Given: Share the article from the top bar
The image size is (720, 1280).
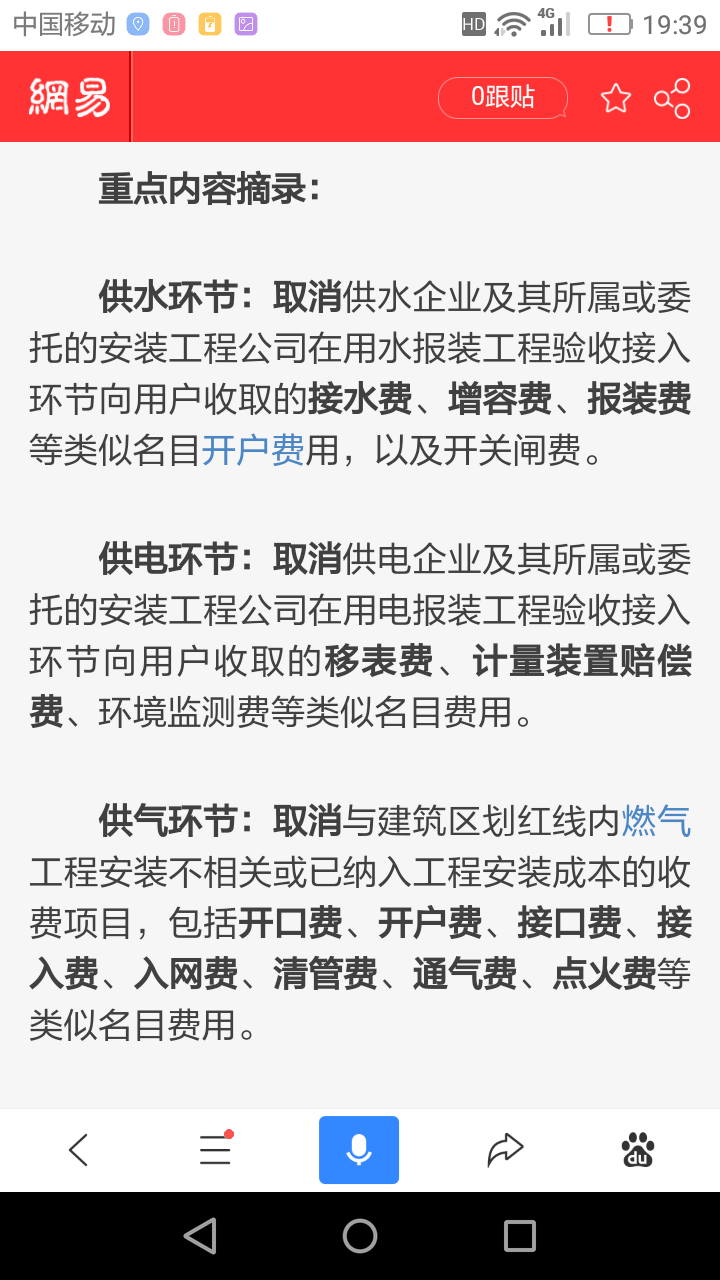Looking at the screenshot, I should pos(672,98).
